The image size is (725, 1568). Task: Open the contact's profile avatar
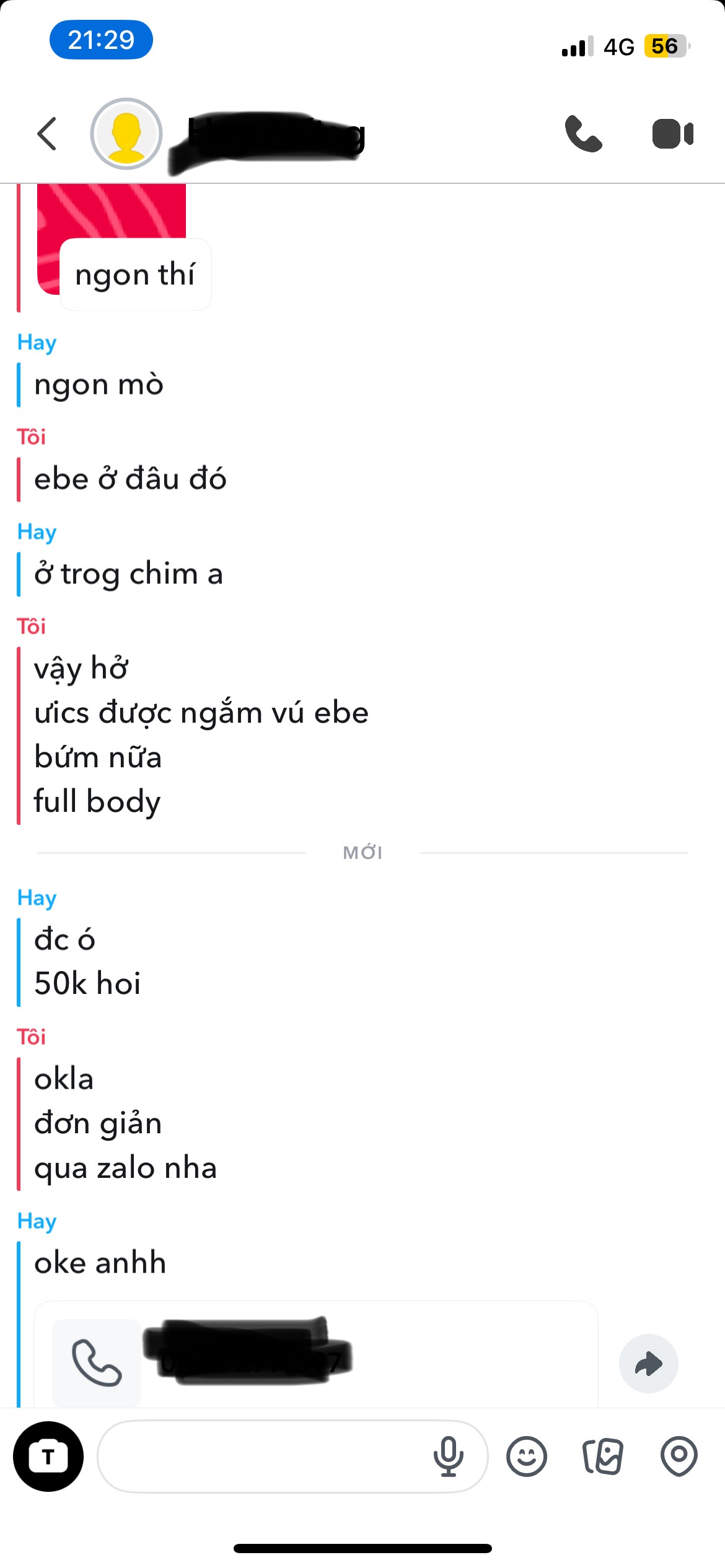[126, 134]
